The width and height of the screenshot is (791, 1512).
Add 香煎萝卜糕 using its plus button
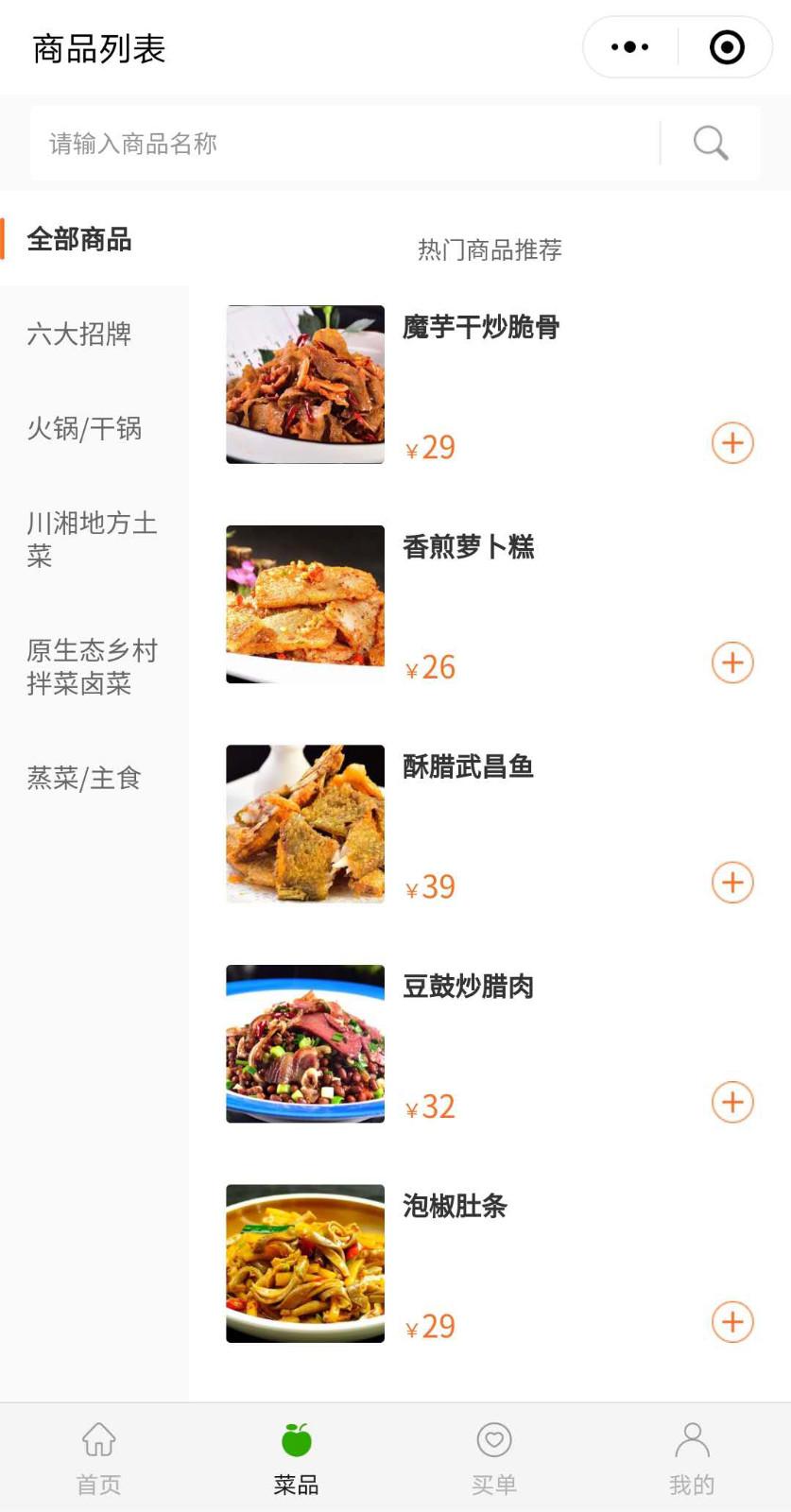731,662
